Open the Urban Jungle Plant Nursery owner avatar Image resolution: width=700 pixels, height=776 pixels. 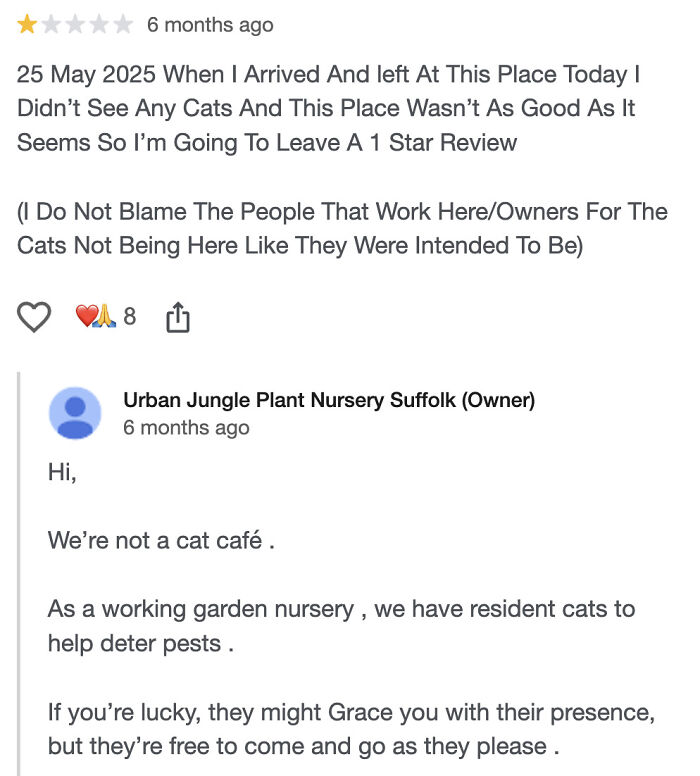point(75,413)
